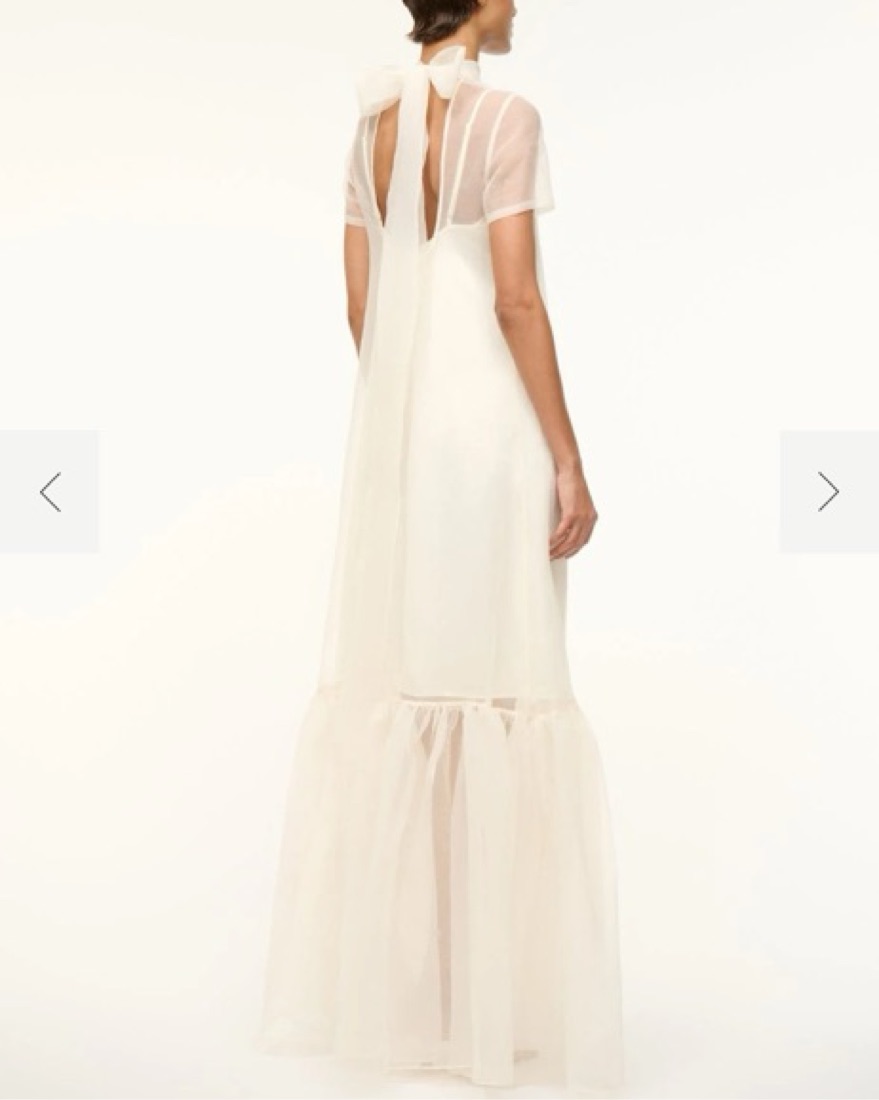Show the next product photo
Image resolution: width=879 pixels, height=1100 pixels.
(828, 492)
